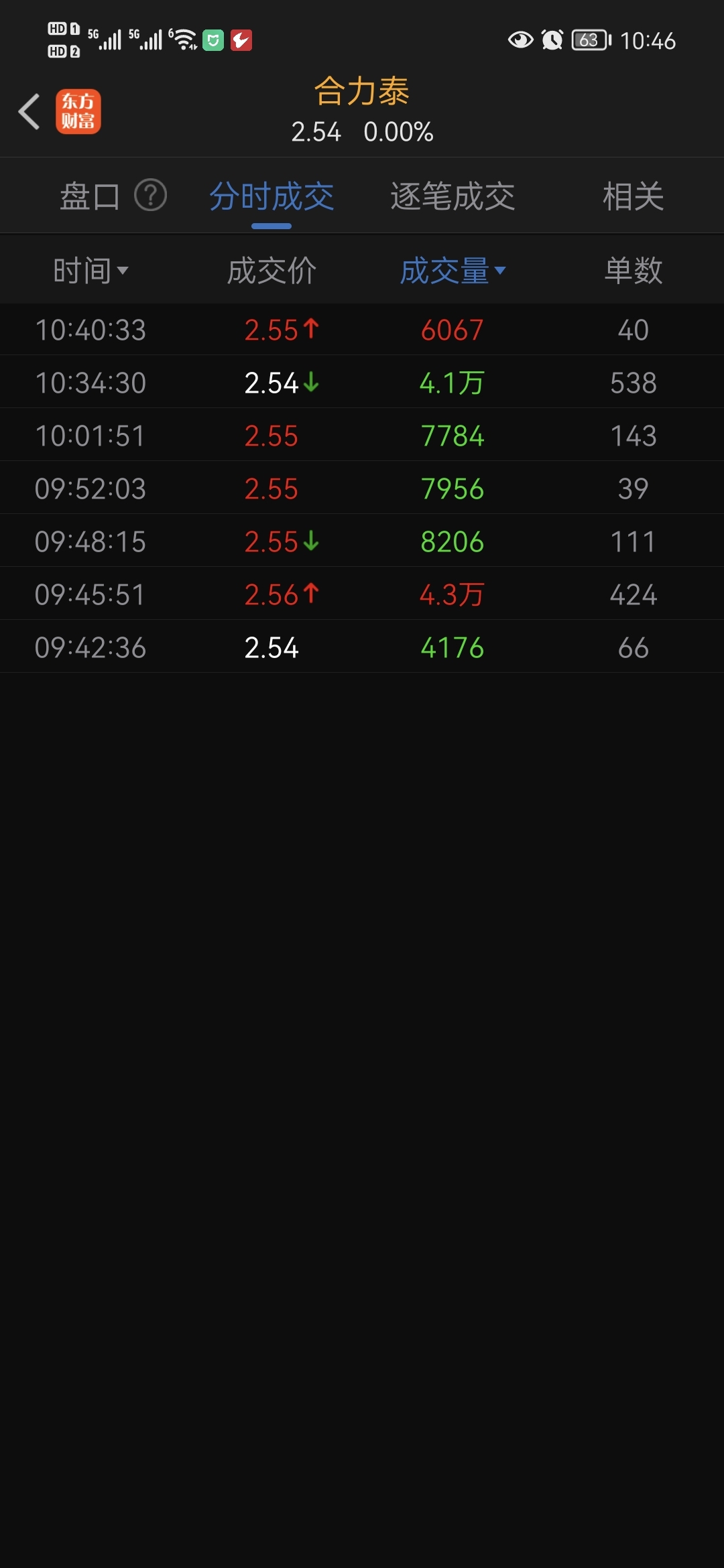Open the help icon next to 盘口
The width and height of the screenshot is (724, 1568).
[150, 196]
